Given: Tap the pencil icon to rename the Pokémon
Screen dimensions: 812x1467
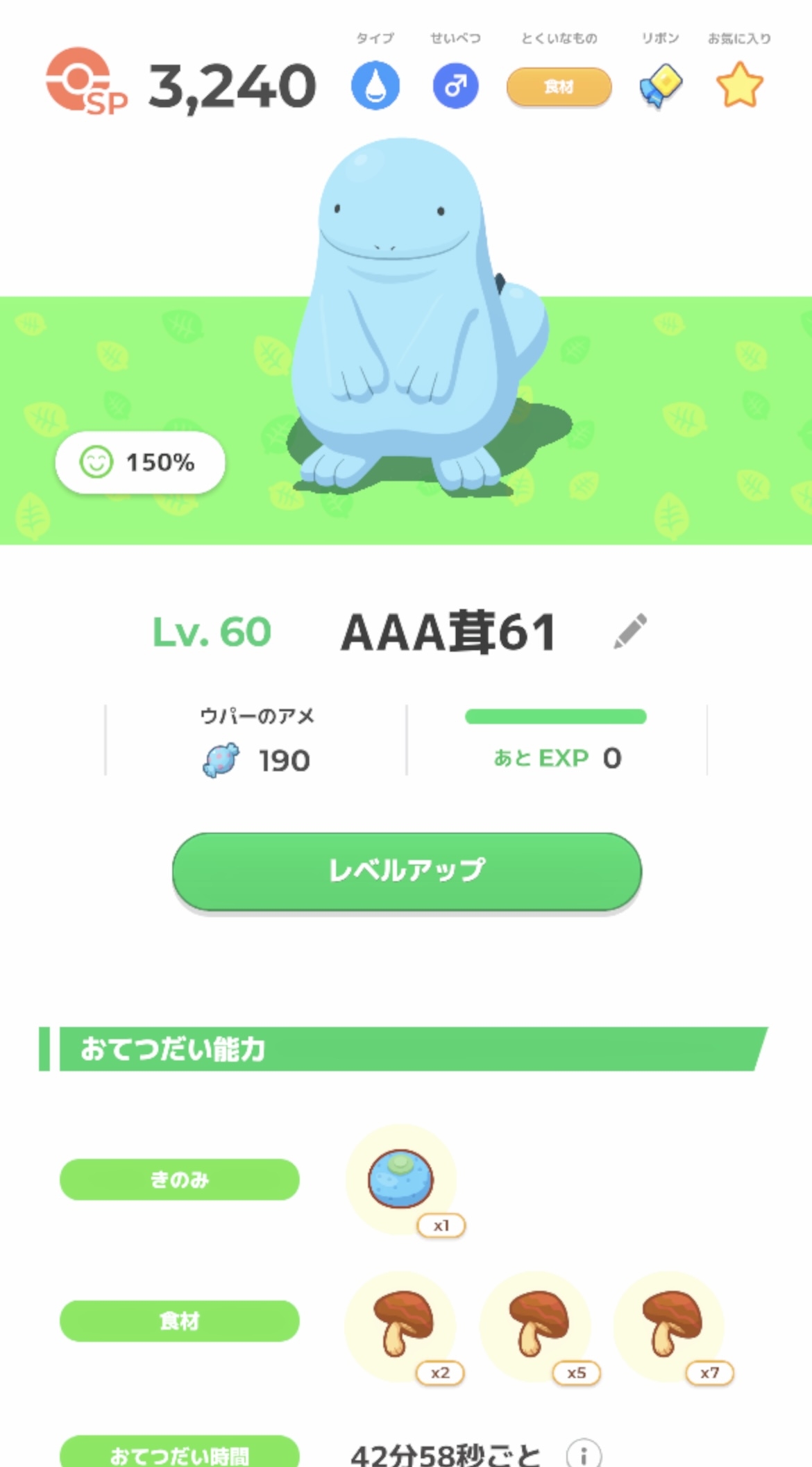Looking at the screenshot, I should pos(630,631).
